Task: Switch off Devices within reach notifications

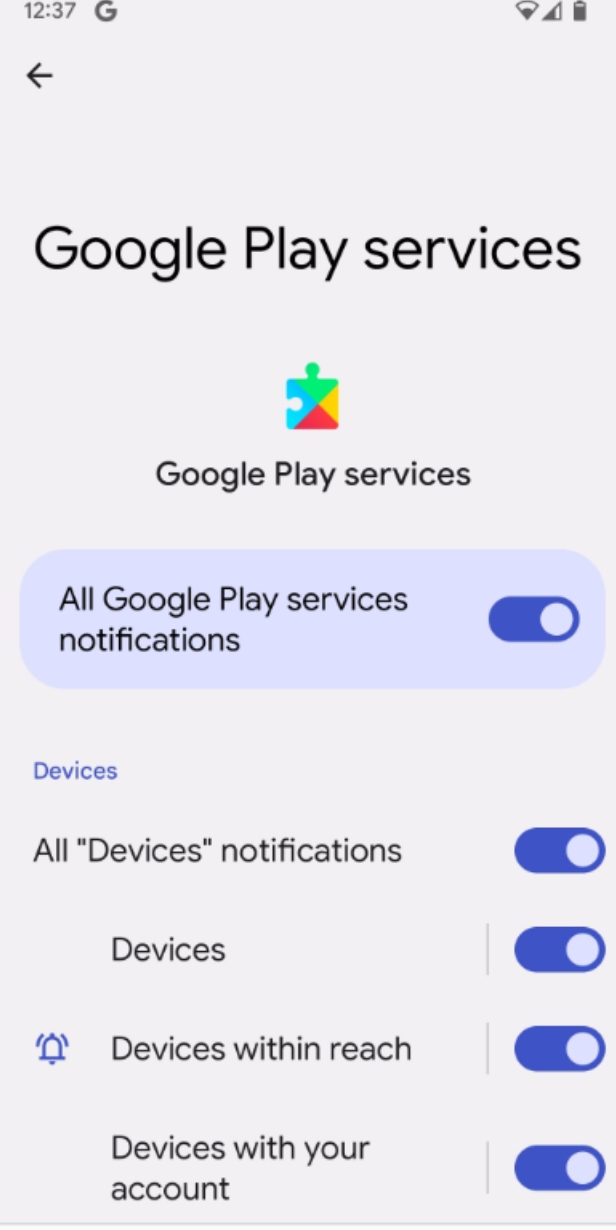Action: click(559, 1048)
